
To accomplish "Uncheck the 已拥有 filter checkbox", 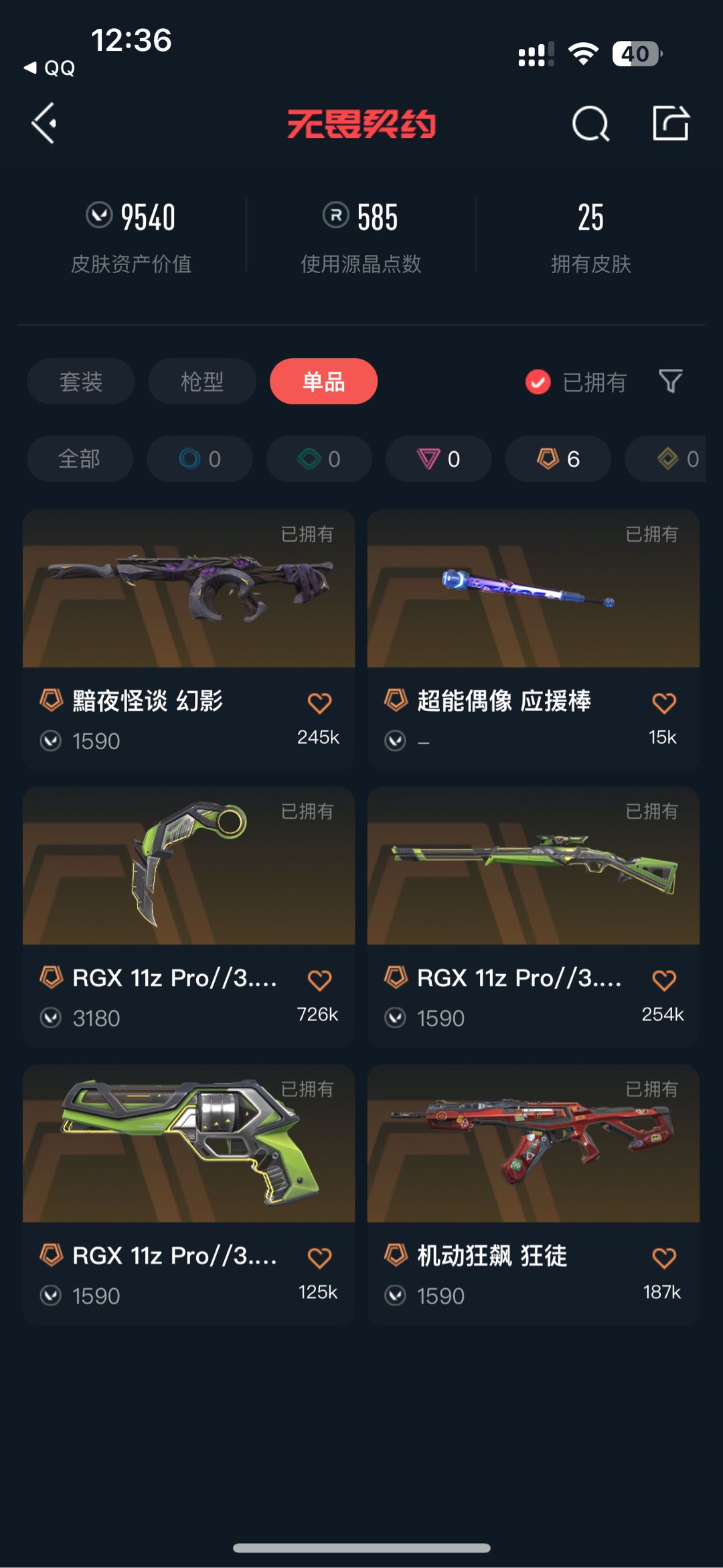I will pos(538,382).
